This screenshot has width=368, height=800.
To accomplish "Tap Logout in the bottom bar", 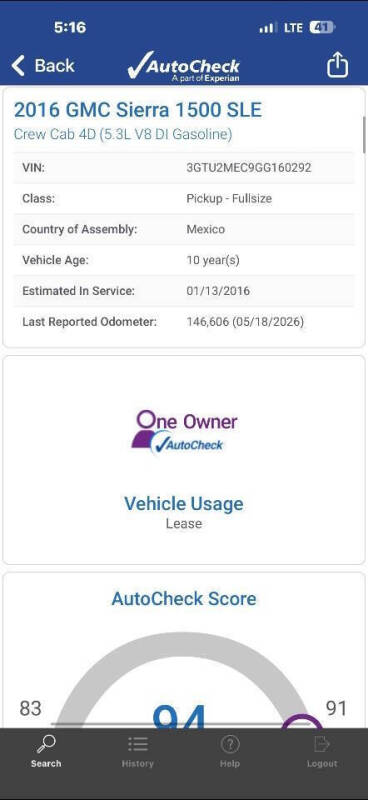I will pyautogui.click(x=322, y=751).
